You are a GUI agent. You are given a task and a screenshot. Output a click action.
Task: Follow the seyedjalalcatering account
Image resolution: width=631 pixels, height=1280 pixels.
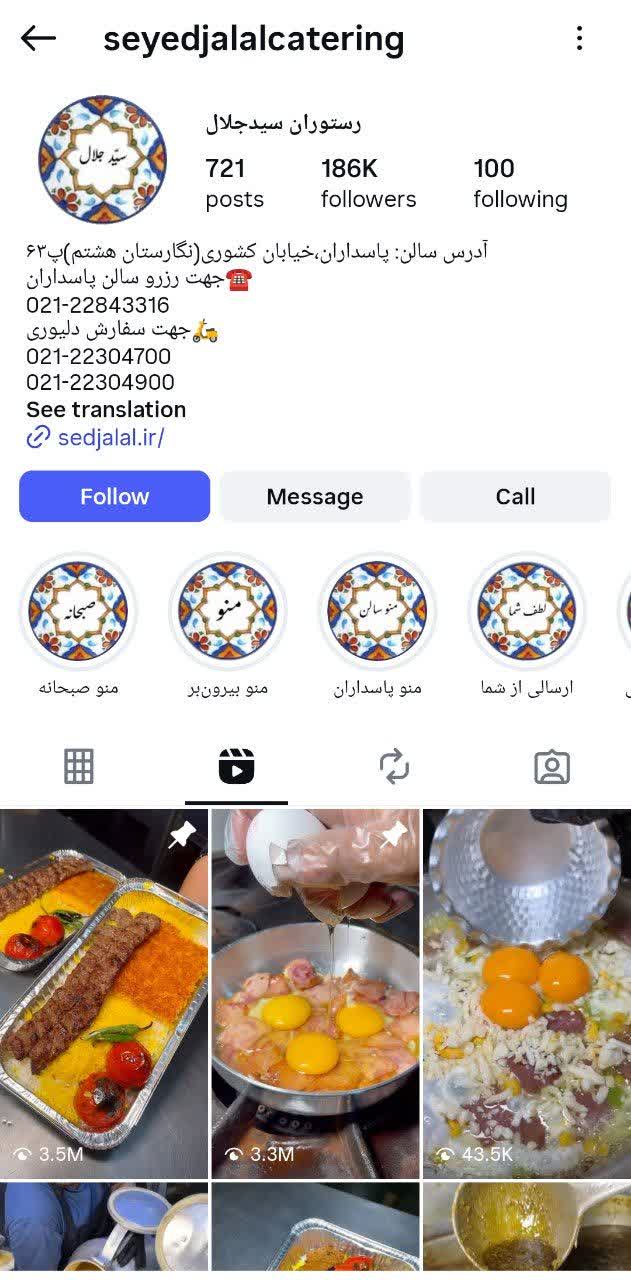114,496
